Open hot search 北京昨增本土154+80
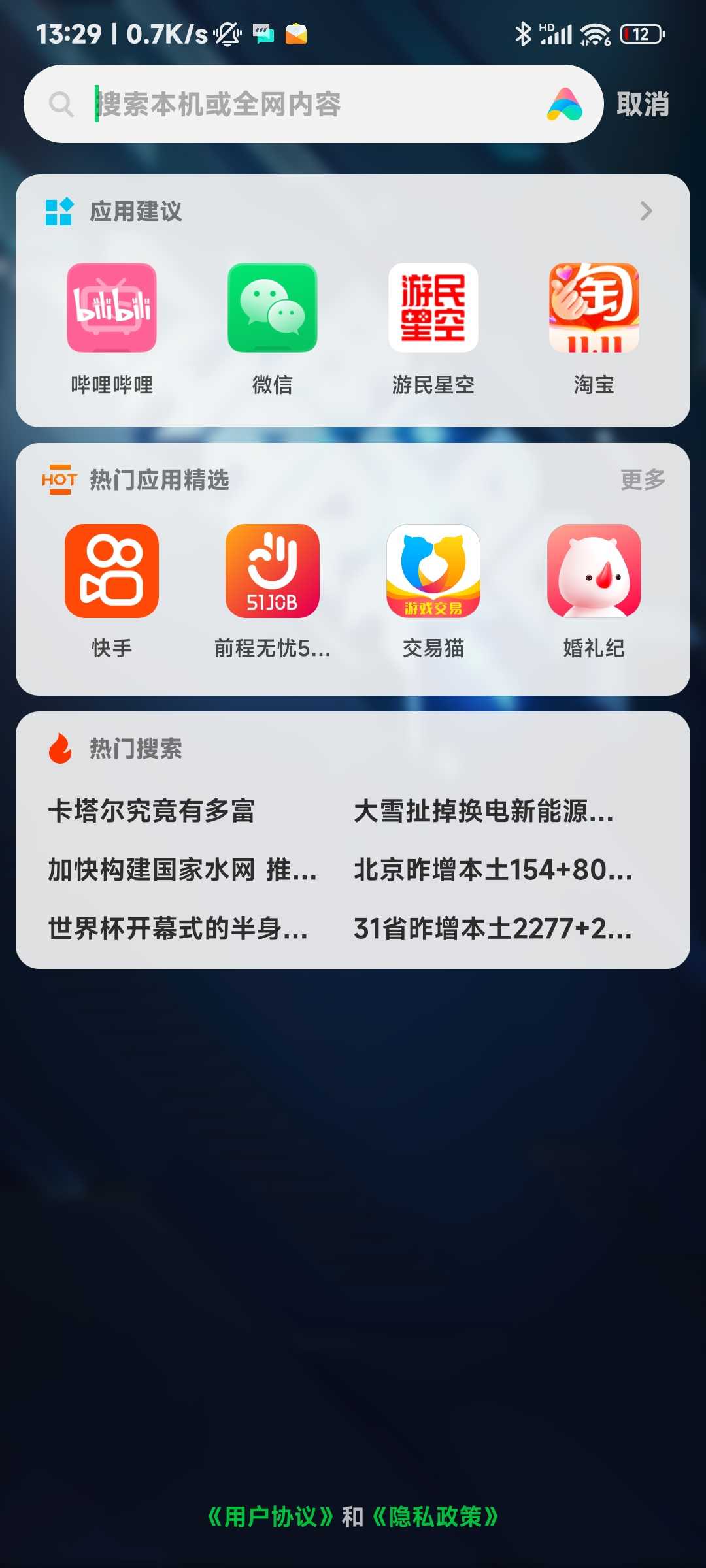The height and width of the screenshot is (1568, 706). (x=493, y=870)
